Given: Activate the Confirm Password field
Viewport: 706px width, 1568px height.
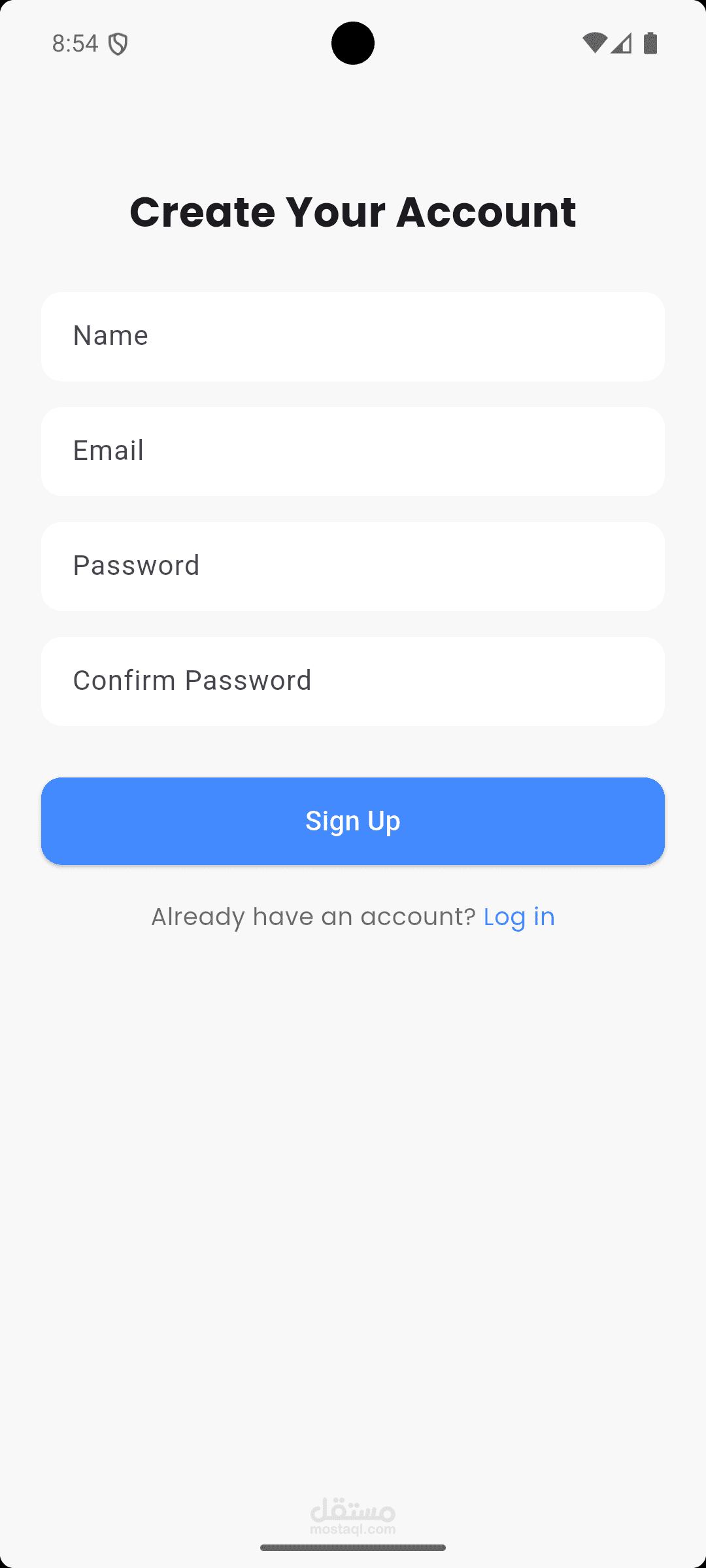Looking at the screenshot, I should [353, 681].
